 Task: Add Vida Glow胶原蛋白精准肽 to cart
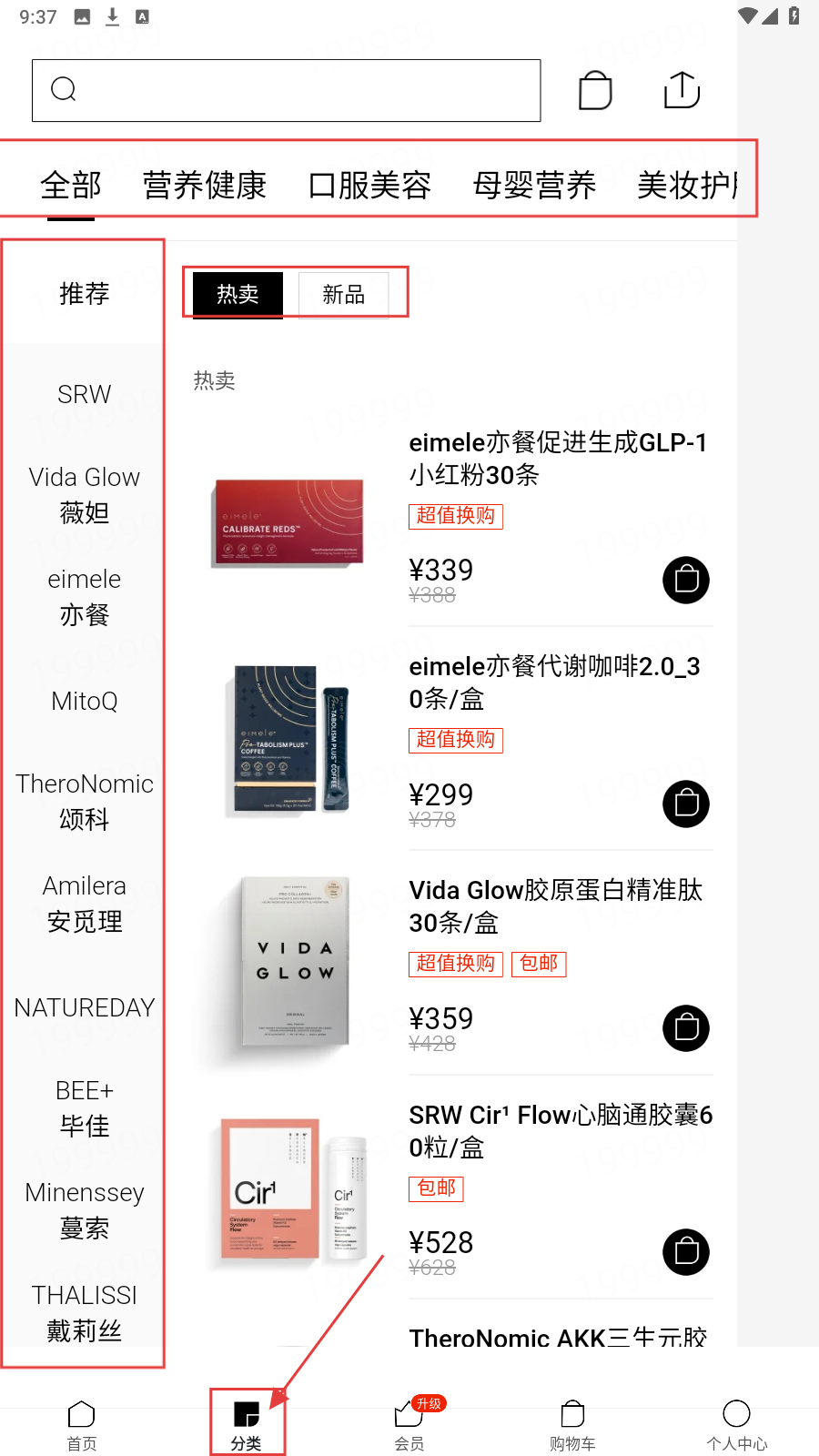coord(685,1028)
